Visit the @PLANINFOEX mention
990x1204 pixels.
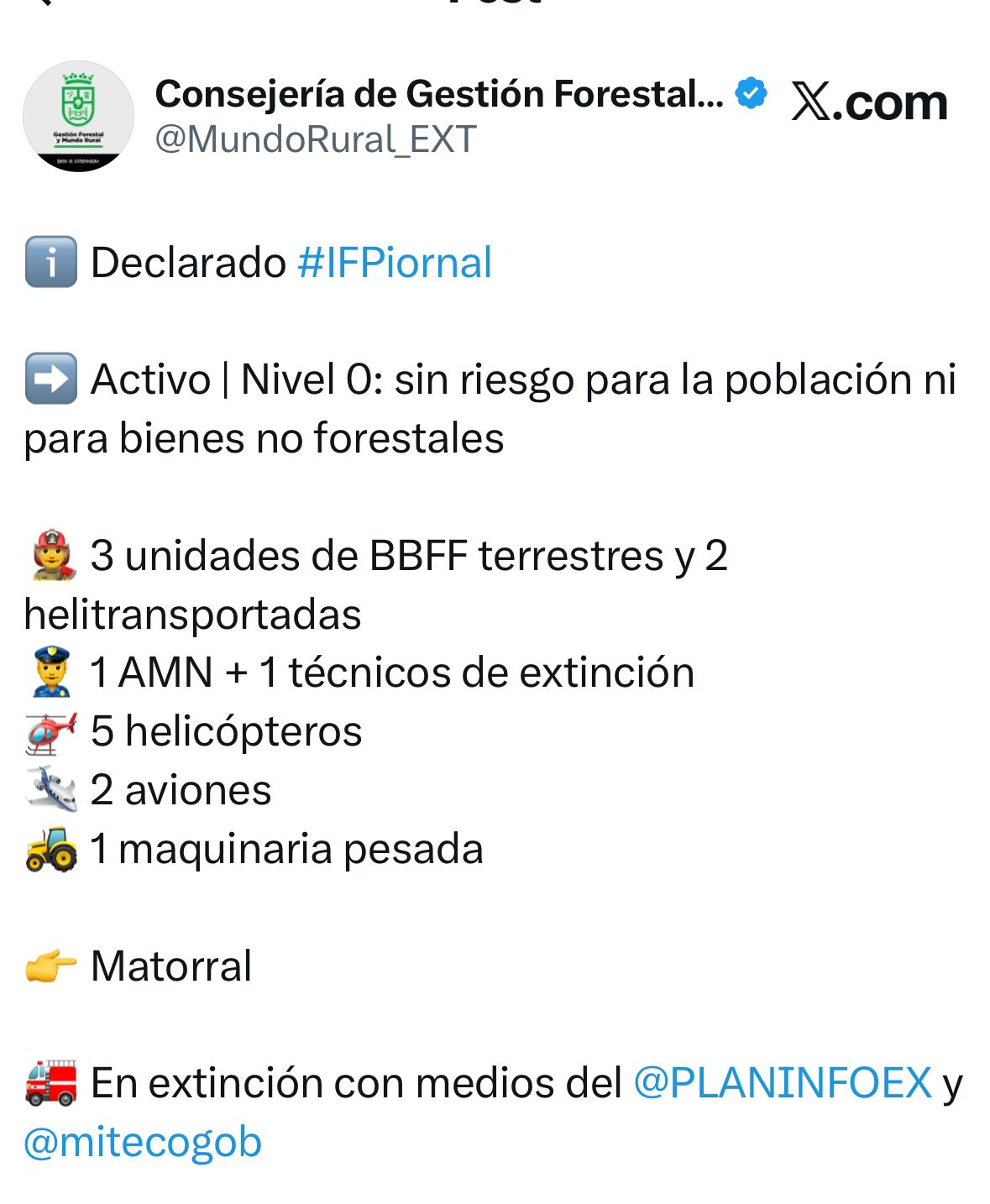point(782,1082)
